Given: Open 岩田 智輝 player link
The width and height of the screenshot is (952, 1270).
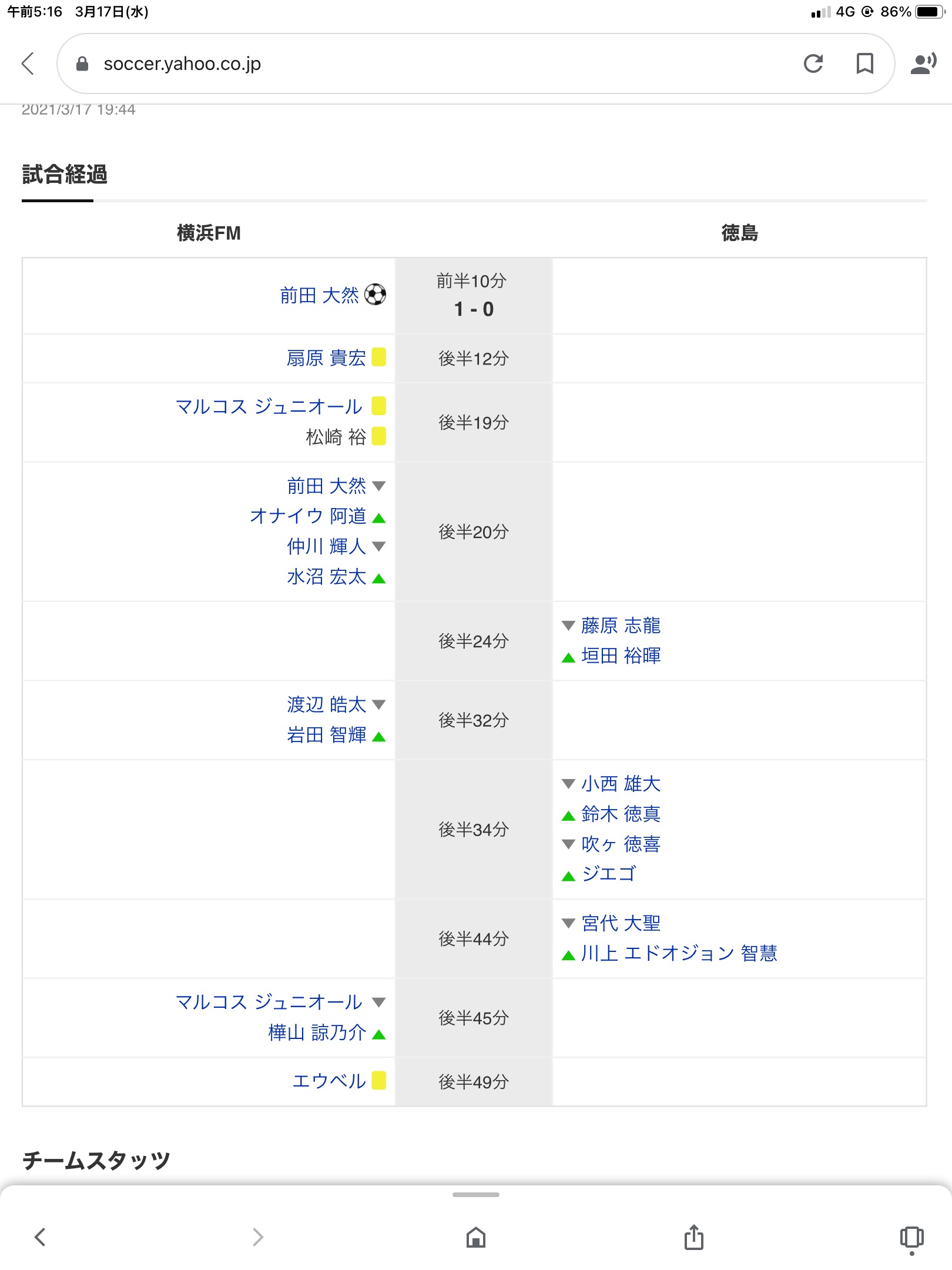Looking at the screenshot, I should click(x=326, y=734).
